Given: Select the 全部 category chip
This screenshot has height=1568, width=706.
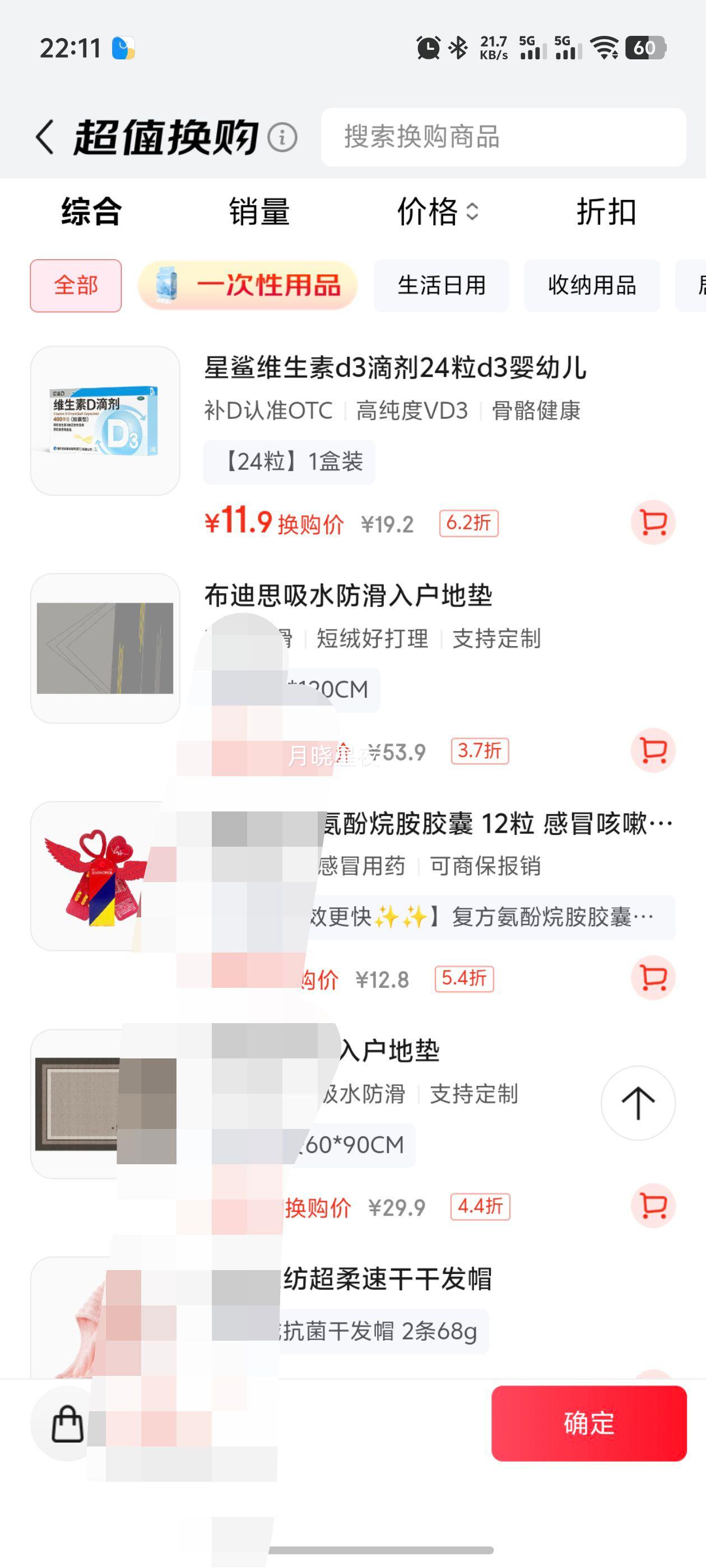Looking at the screenshot, I should click(x=76, y=286).
